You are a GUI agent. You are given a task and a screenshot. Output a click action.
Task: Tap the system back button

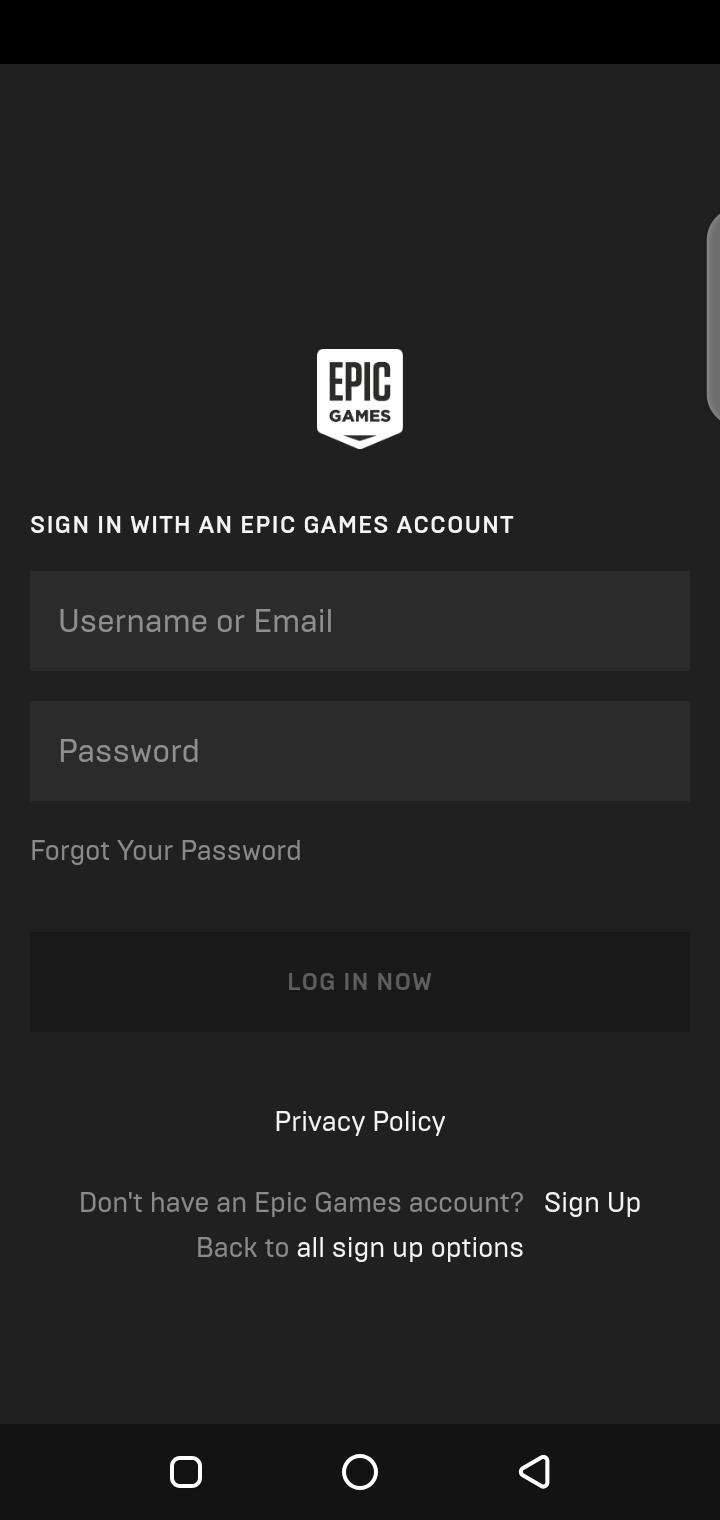coord(534,1472)
